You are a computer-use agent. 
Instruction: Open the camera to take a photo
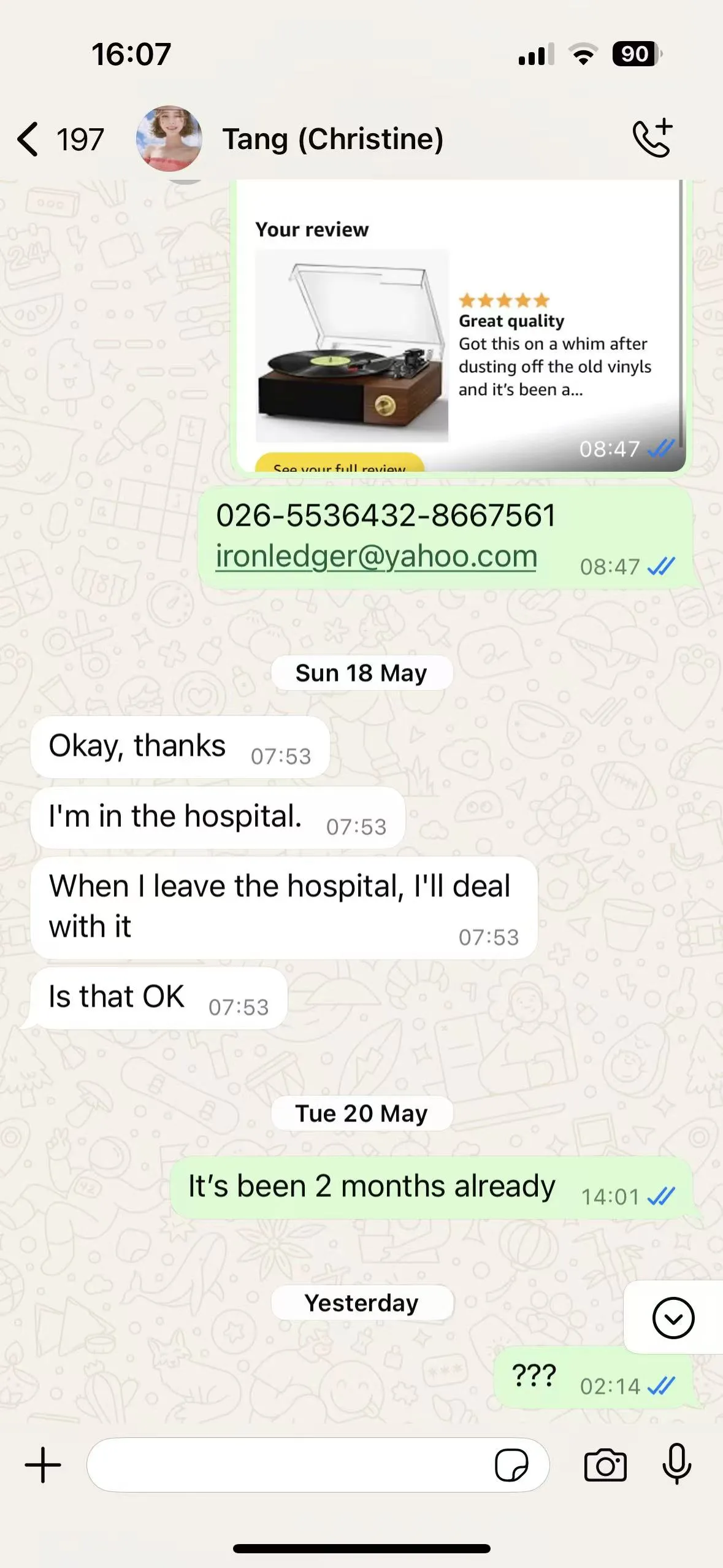click(605, 1465)
